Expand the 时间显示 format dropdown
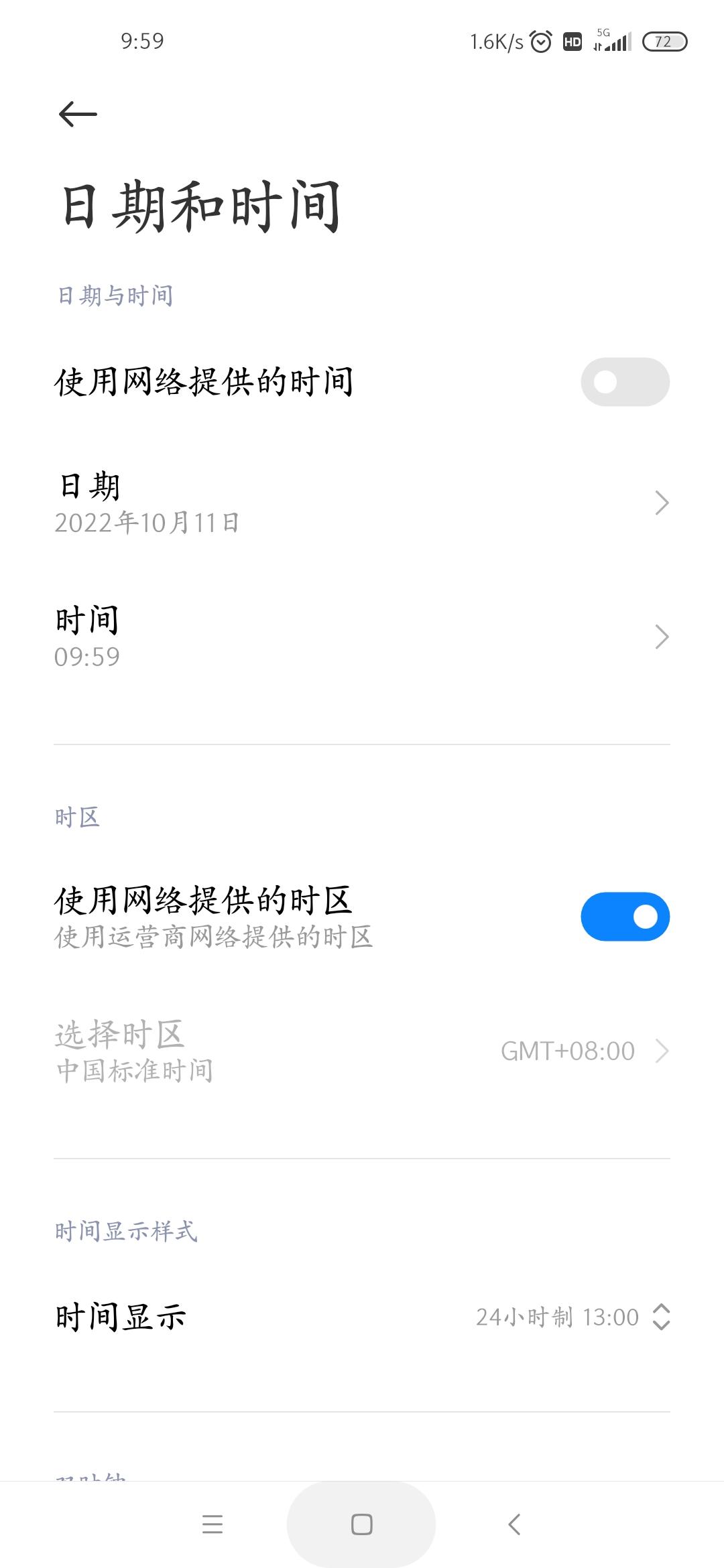Image resolution: width=724 pixels, height=1568 pixels. point(573,1317)
